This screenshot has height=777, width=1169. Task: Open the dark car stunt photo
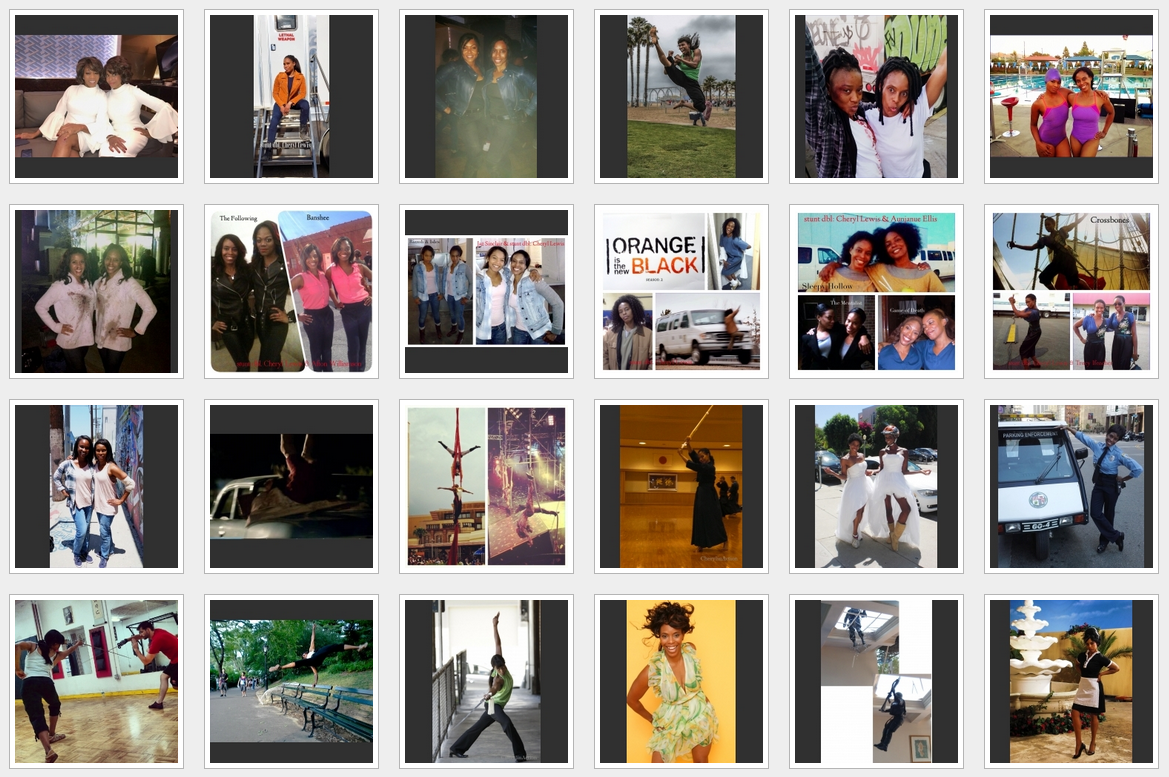[x=291, y=487]
